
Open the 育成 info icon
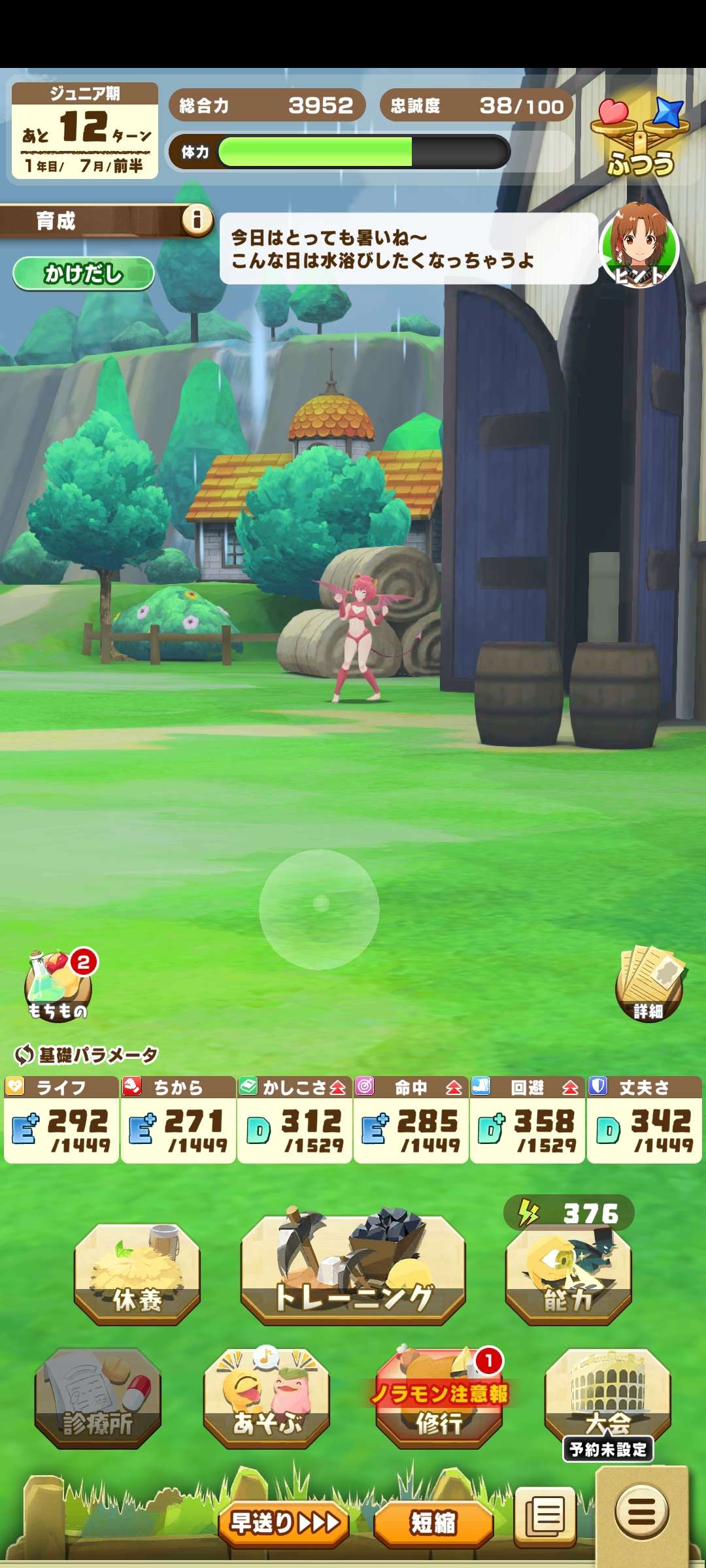click(x=197, y=220)
